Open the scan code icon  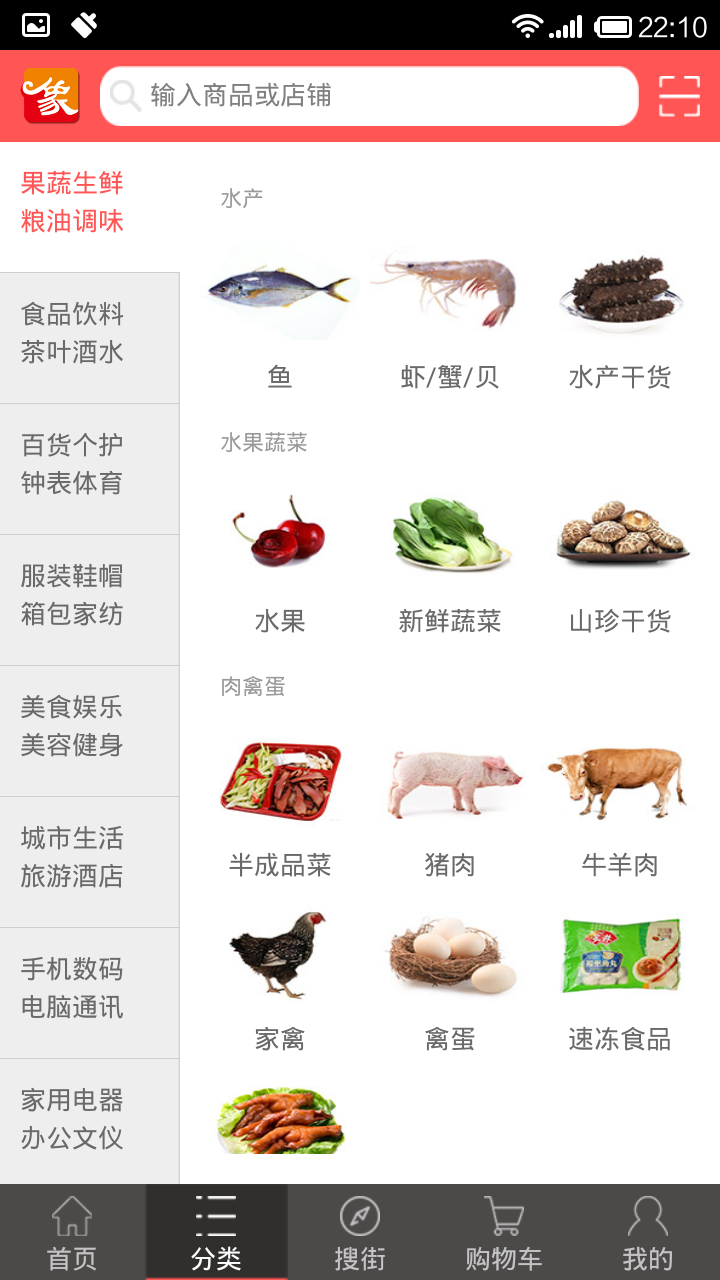point(679,96)
